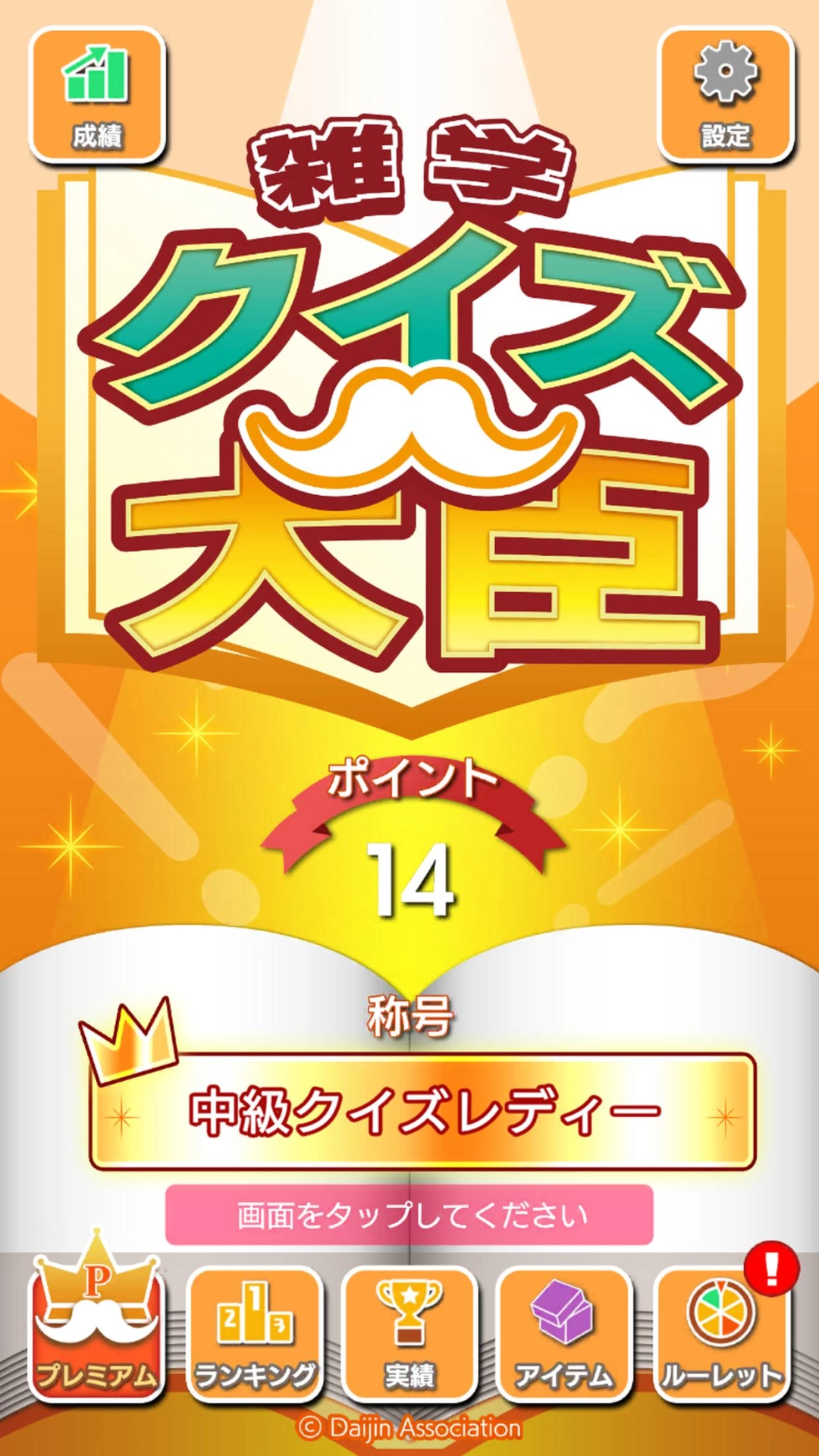
Task: View the ランキング leaderboard
Action: (255, 1335)
